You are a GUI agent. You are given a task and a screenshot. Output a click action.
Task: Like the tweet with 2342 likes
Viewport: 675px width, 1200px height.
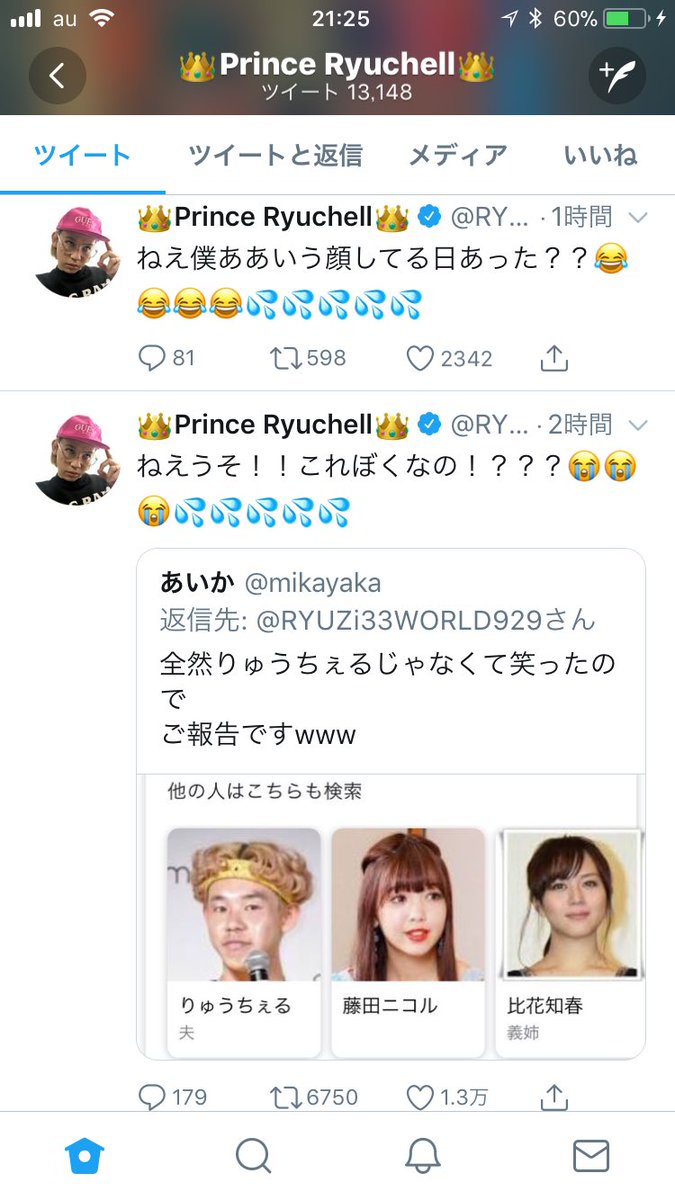(x=422, y=358)
